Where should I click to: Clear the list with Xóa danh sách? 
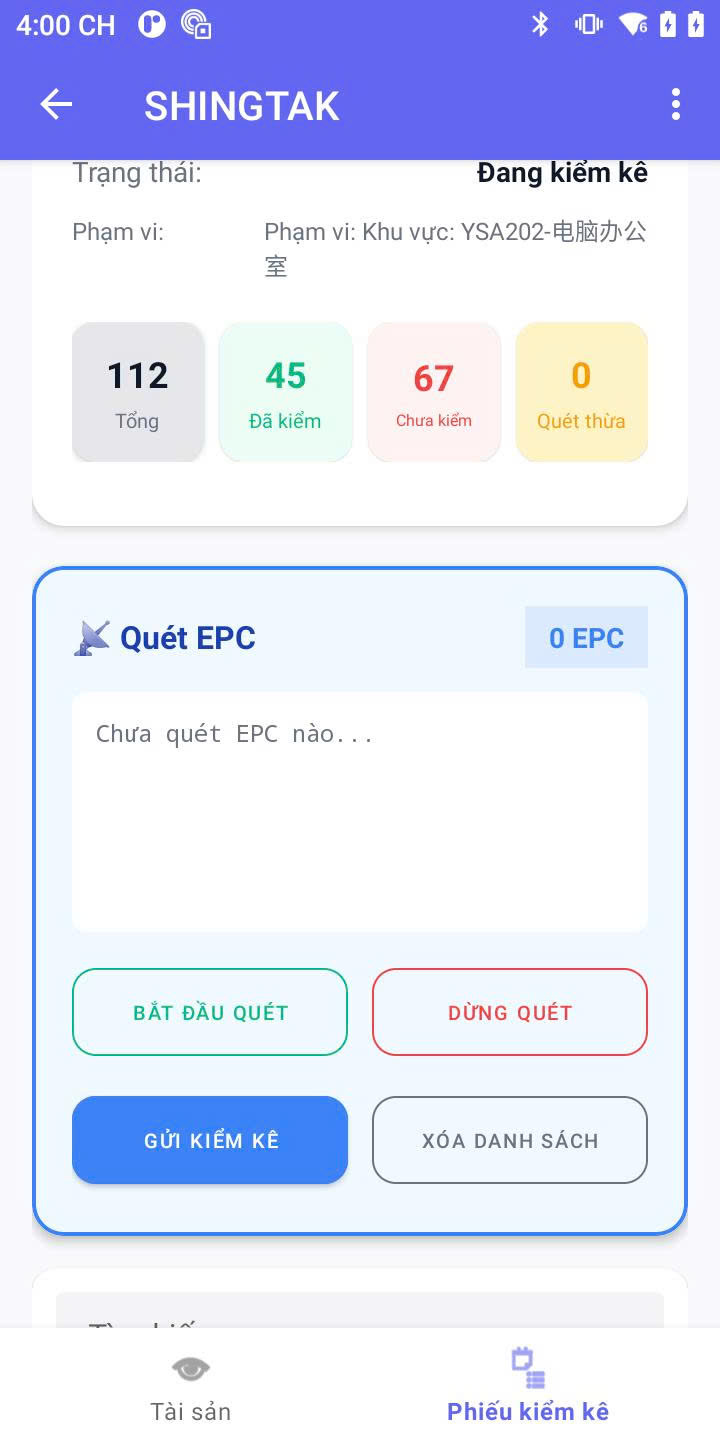(510, 1140)
